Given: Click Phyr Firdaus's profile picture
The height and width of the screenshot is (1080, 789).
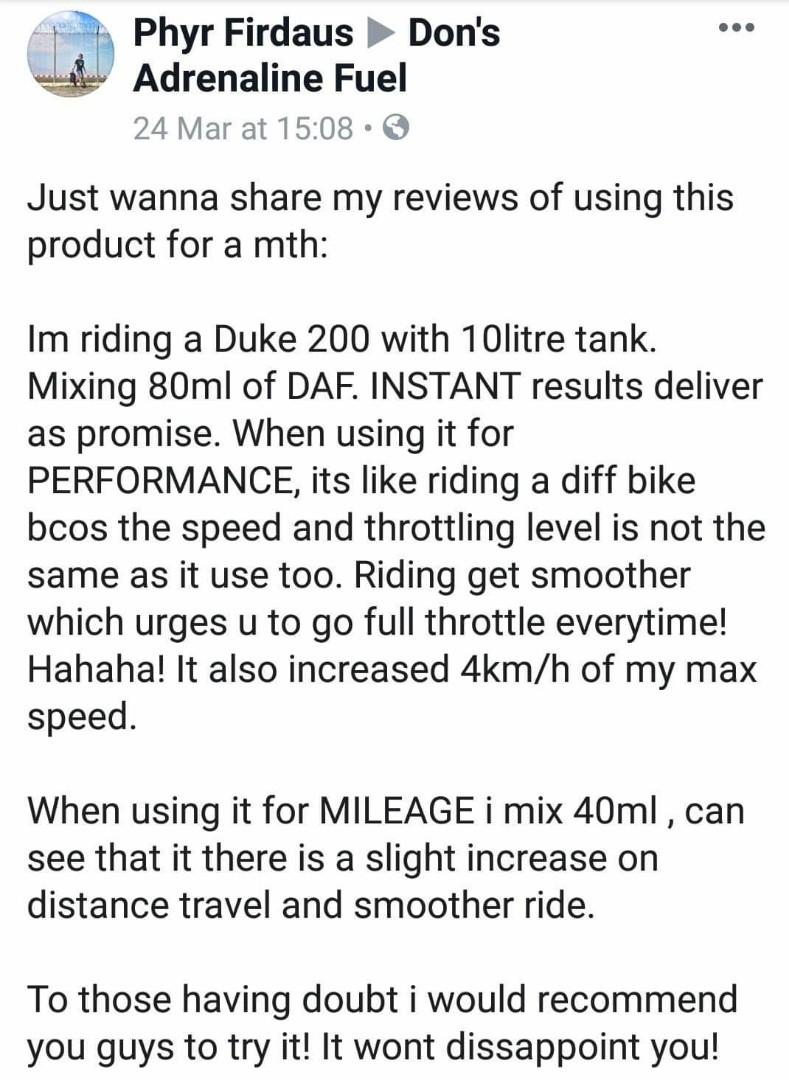Looking at the screenshot, I should [x=68, y=55].
